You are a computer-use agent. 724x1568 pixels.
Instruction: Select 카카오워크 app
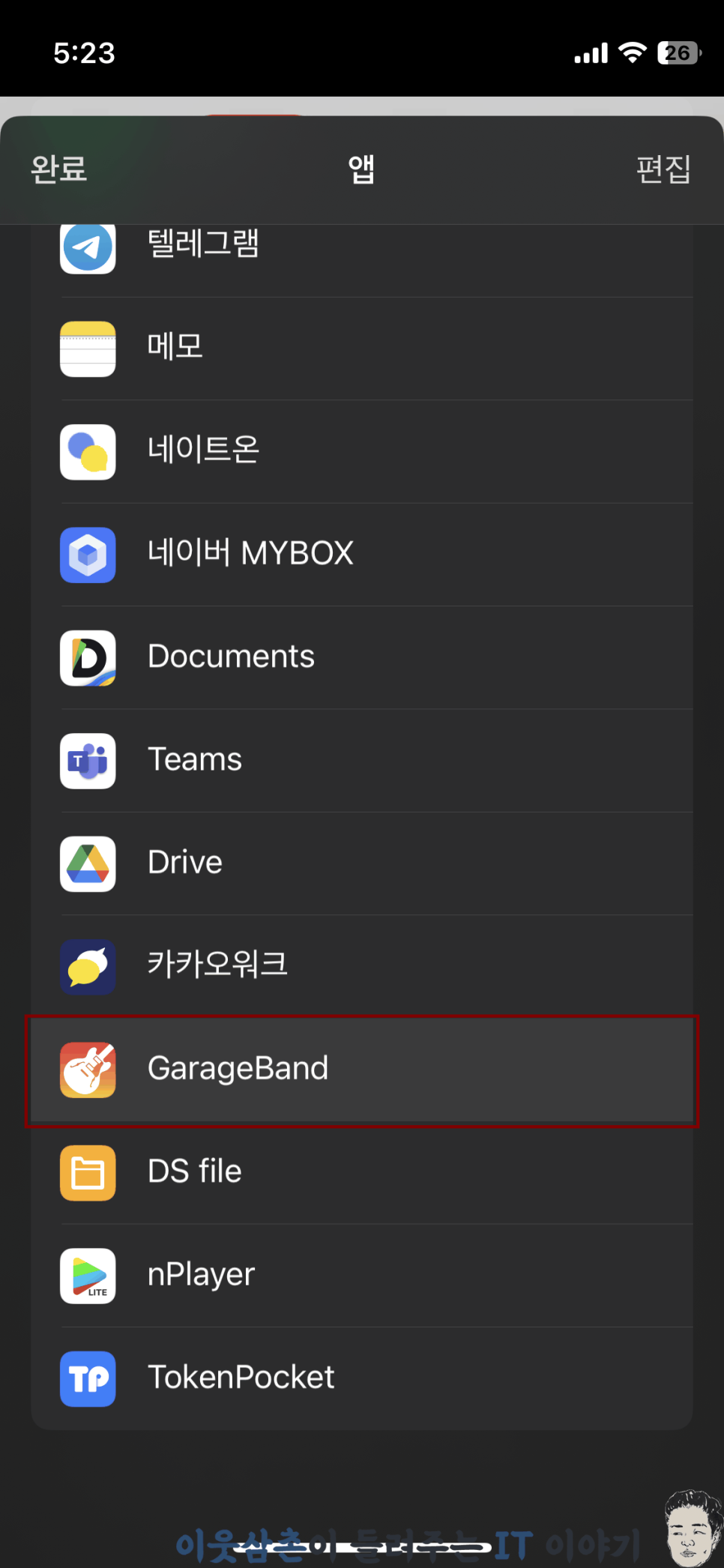[x=362, y=966]
